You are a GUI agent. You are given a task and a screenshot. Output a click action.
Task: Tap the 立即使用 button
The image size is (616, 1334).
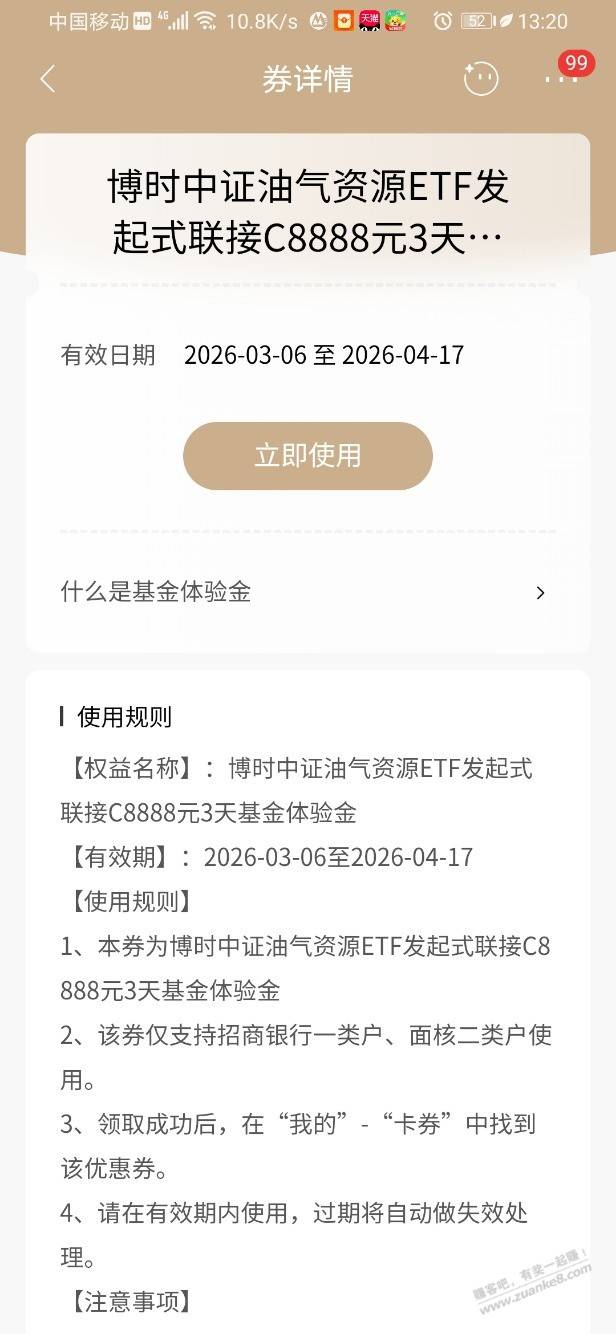[x=307, y=456]
